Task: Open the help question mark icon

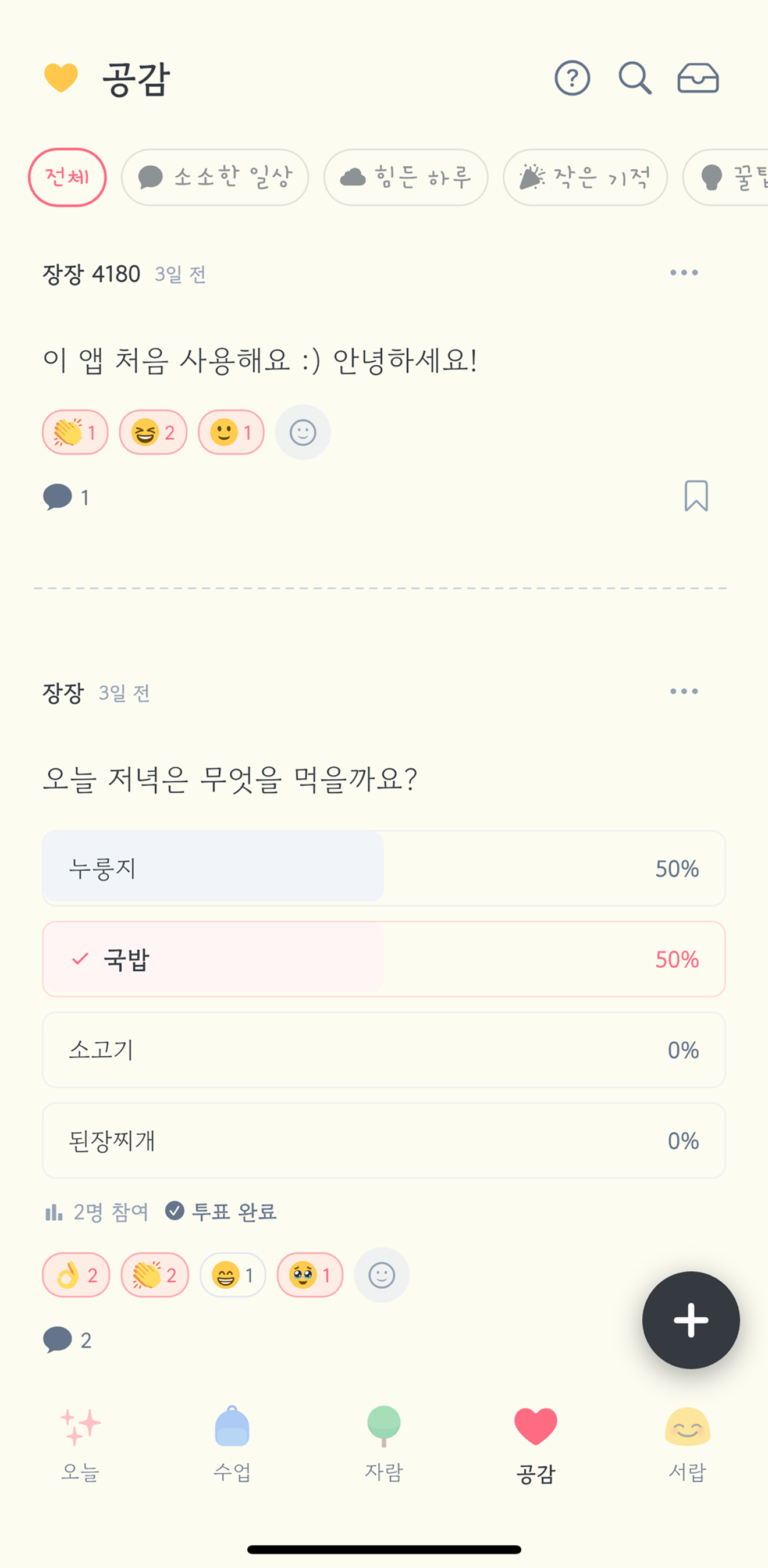Action: 573,79
